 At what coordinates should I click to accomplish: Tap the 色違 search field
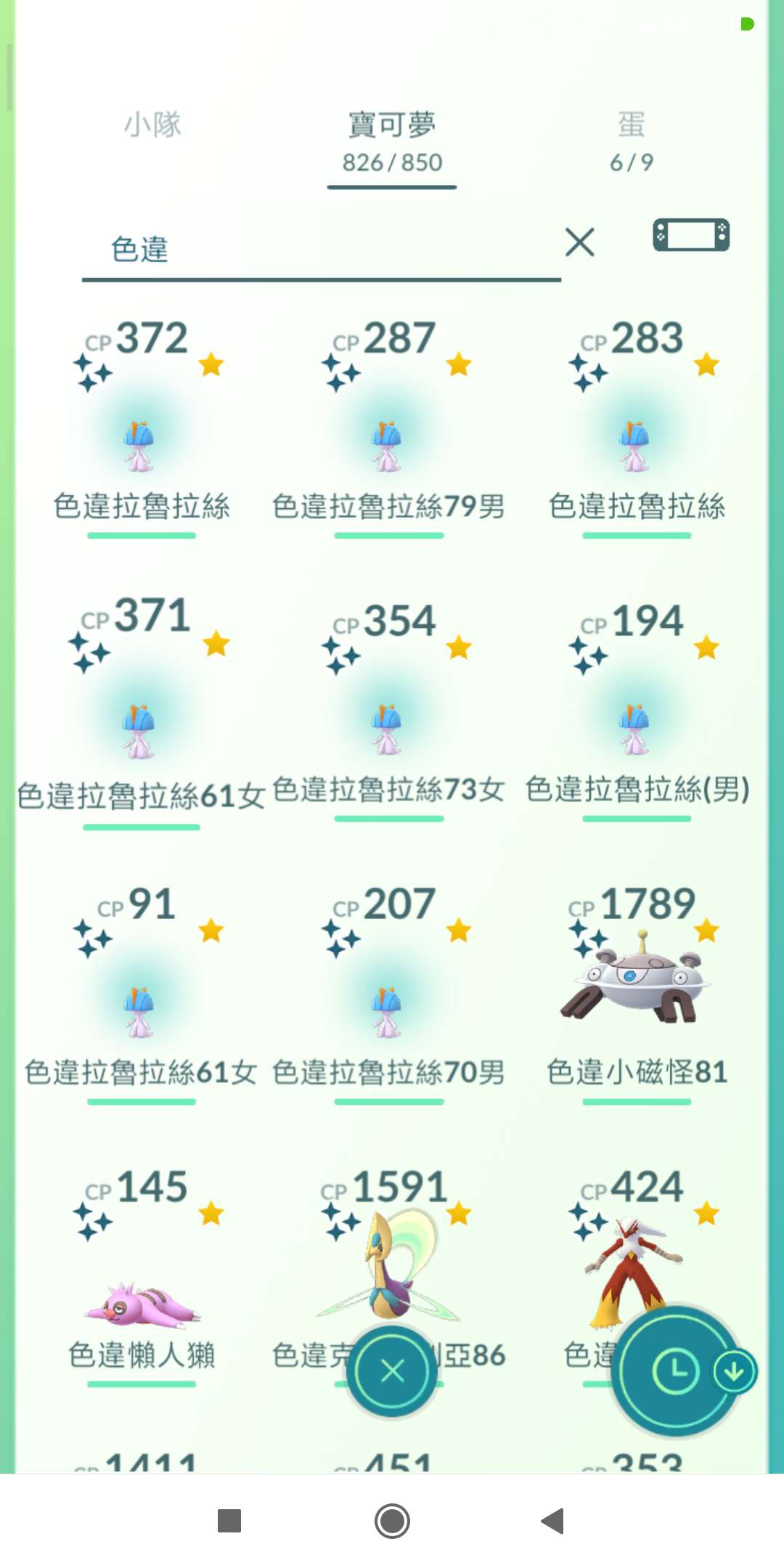[x=319, y=250]
